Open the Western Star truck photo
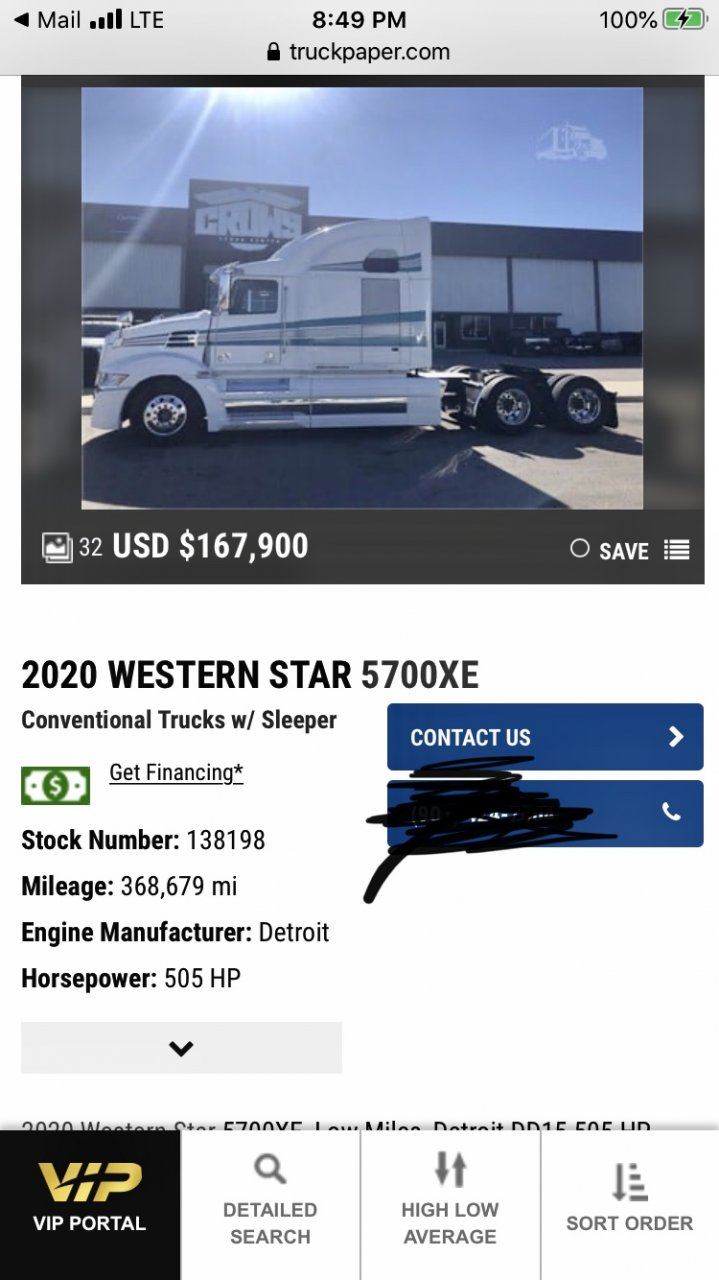 coord(361,298)
